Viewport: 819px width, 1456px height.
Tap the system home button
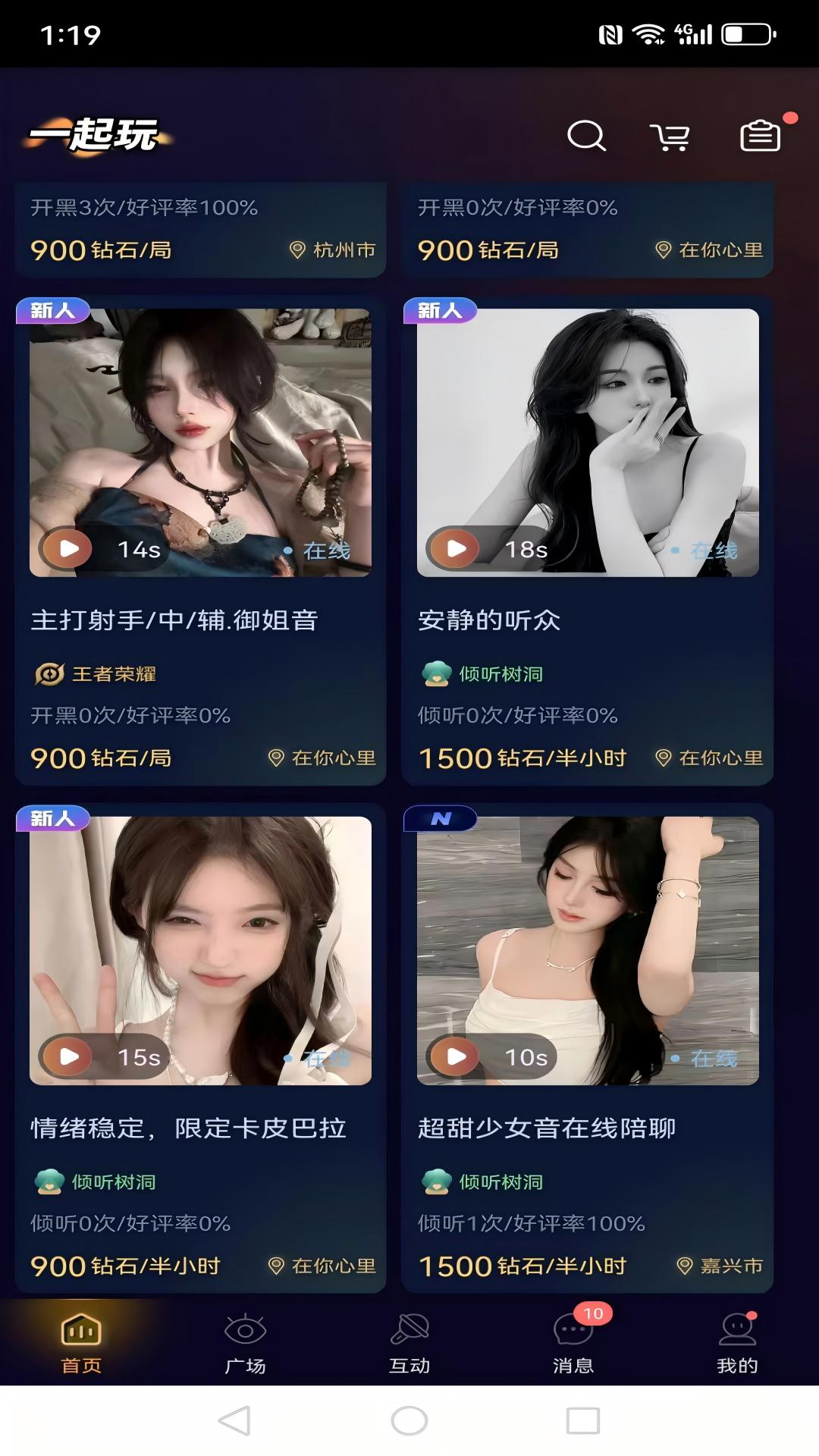409,1420
